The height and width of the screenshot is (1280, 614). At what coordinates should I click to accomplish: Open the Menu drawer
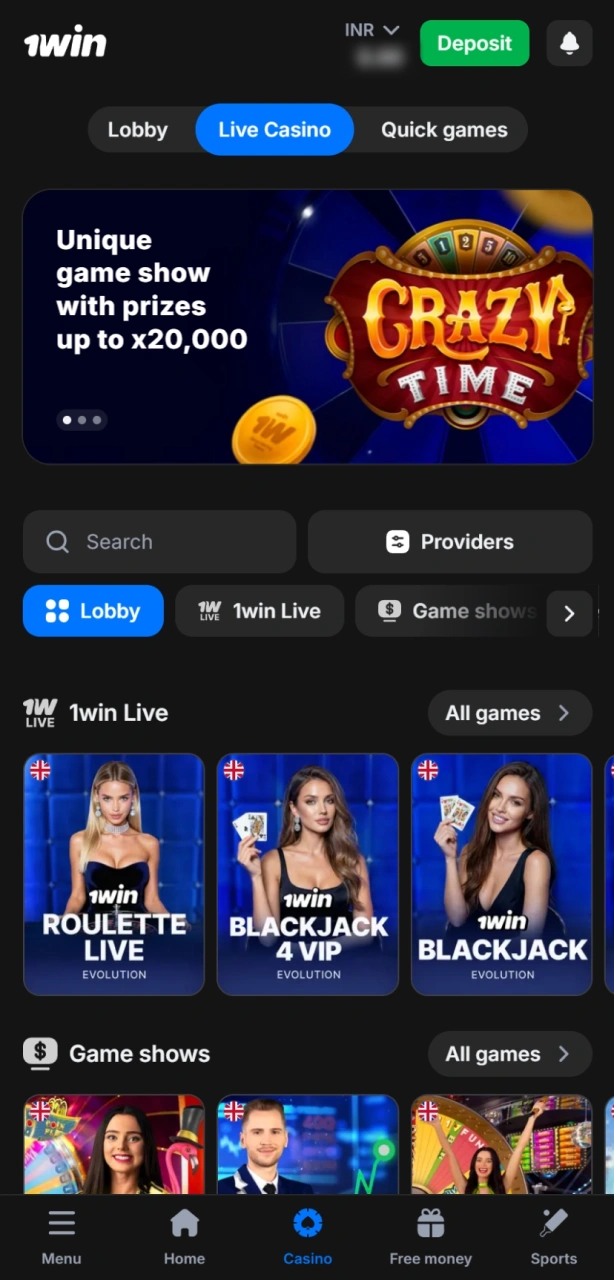tap(61, 1236)
